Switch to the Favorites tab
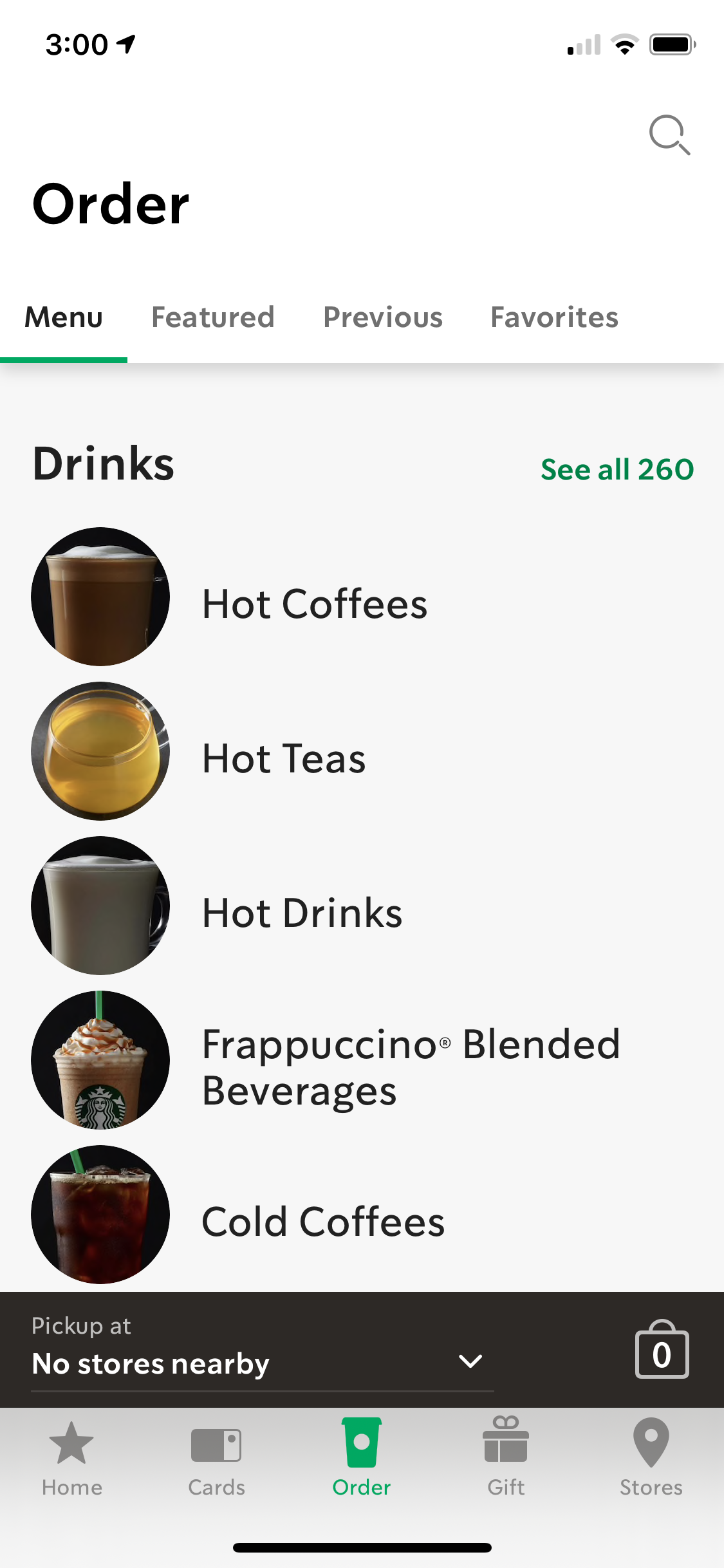The height and width of the screenshot is (1568, 724). coord(553,317)
